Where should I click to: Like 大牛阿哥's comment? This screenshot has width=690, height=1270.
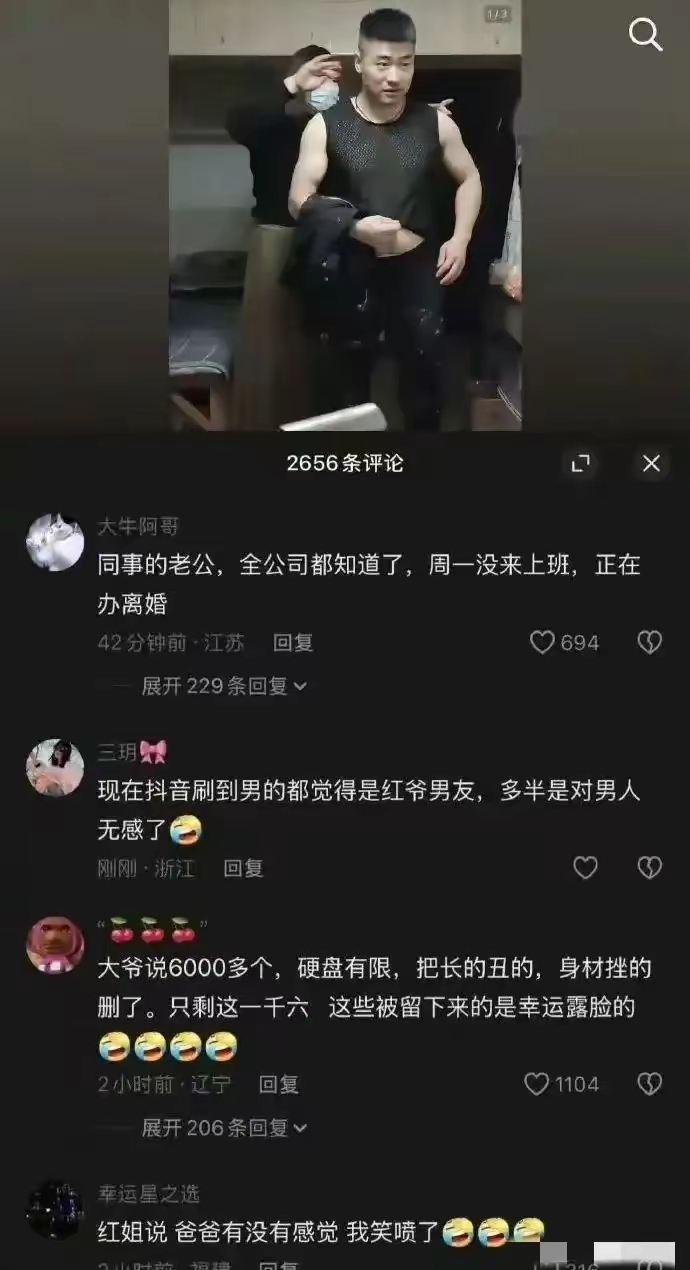[542, 643]
